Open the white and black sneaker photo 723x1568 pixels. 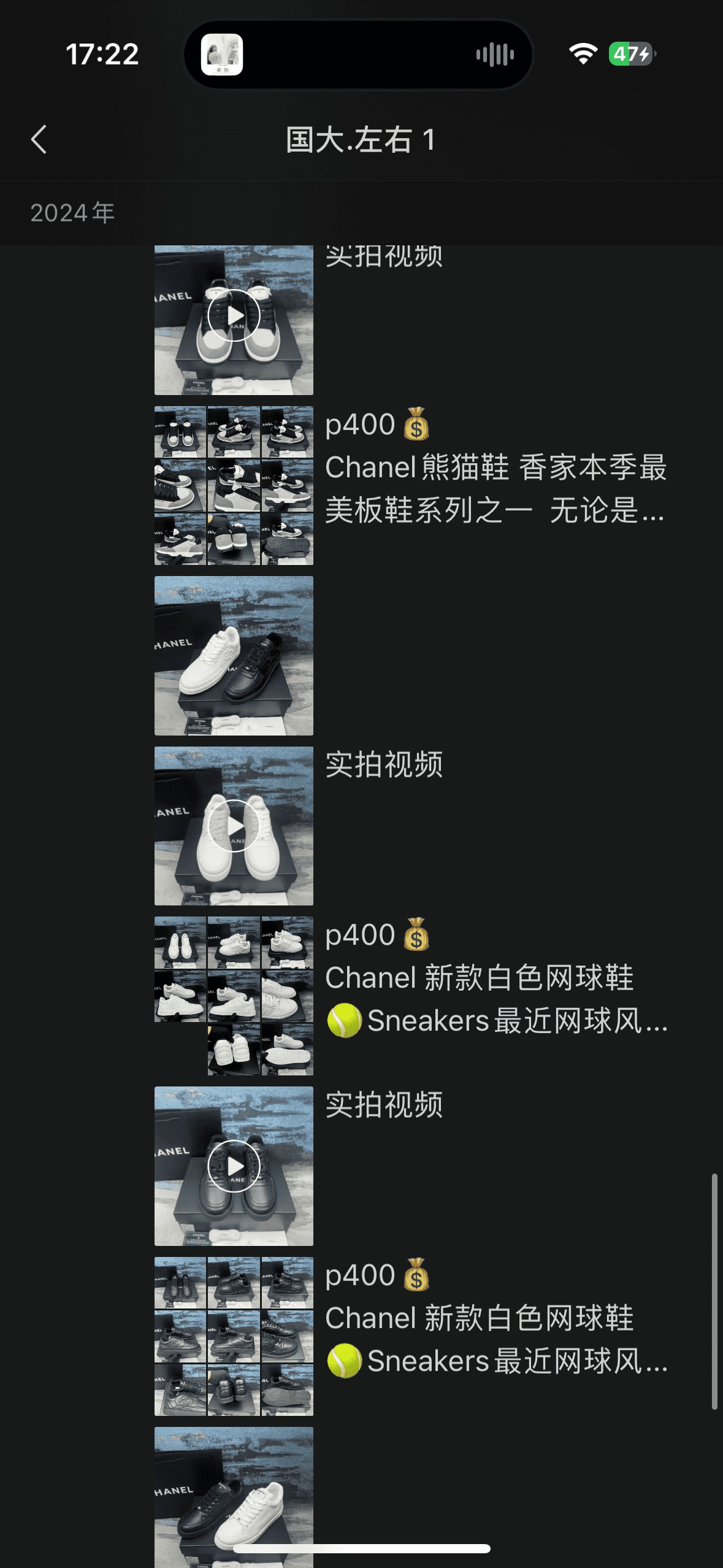(234, 655)
